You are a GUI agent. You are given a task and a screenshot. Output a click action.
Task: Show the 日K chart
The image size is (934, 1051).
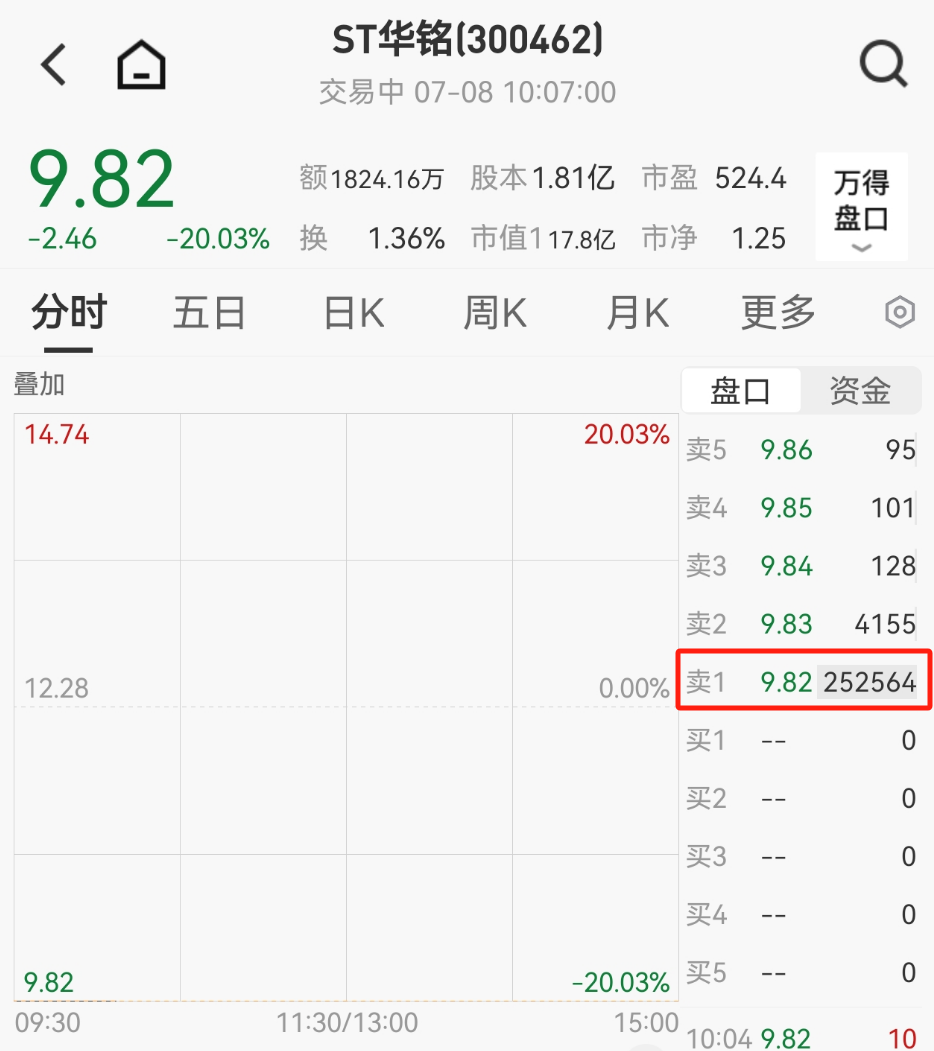(354, 314)
